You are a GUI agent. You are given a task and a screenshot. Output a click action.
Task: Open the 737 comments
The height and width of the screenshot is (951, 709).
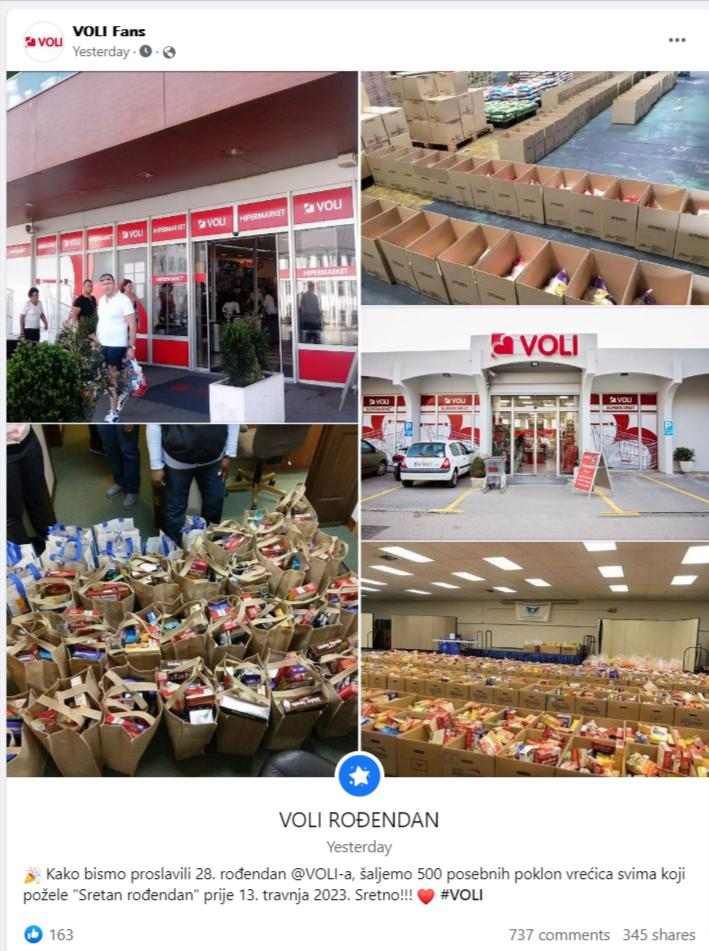click(558, 934)
